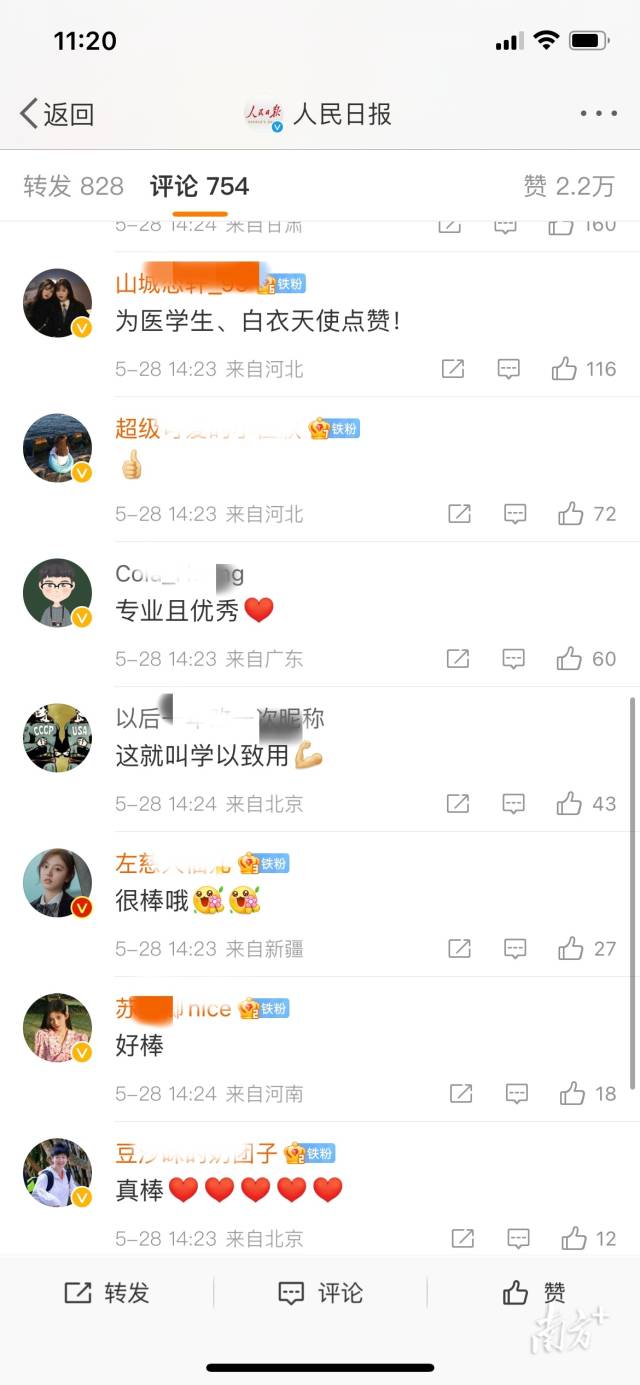Viewport: 640px width, 1385px height.
Task: Switch to the 转发 828 tab
Action: point(73,186)
